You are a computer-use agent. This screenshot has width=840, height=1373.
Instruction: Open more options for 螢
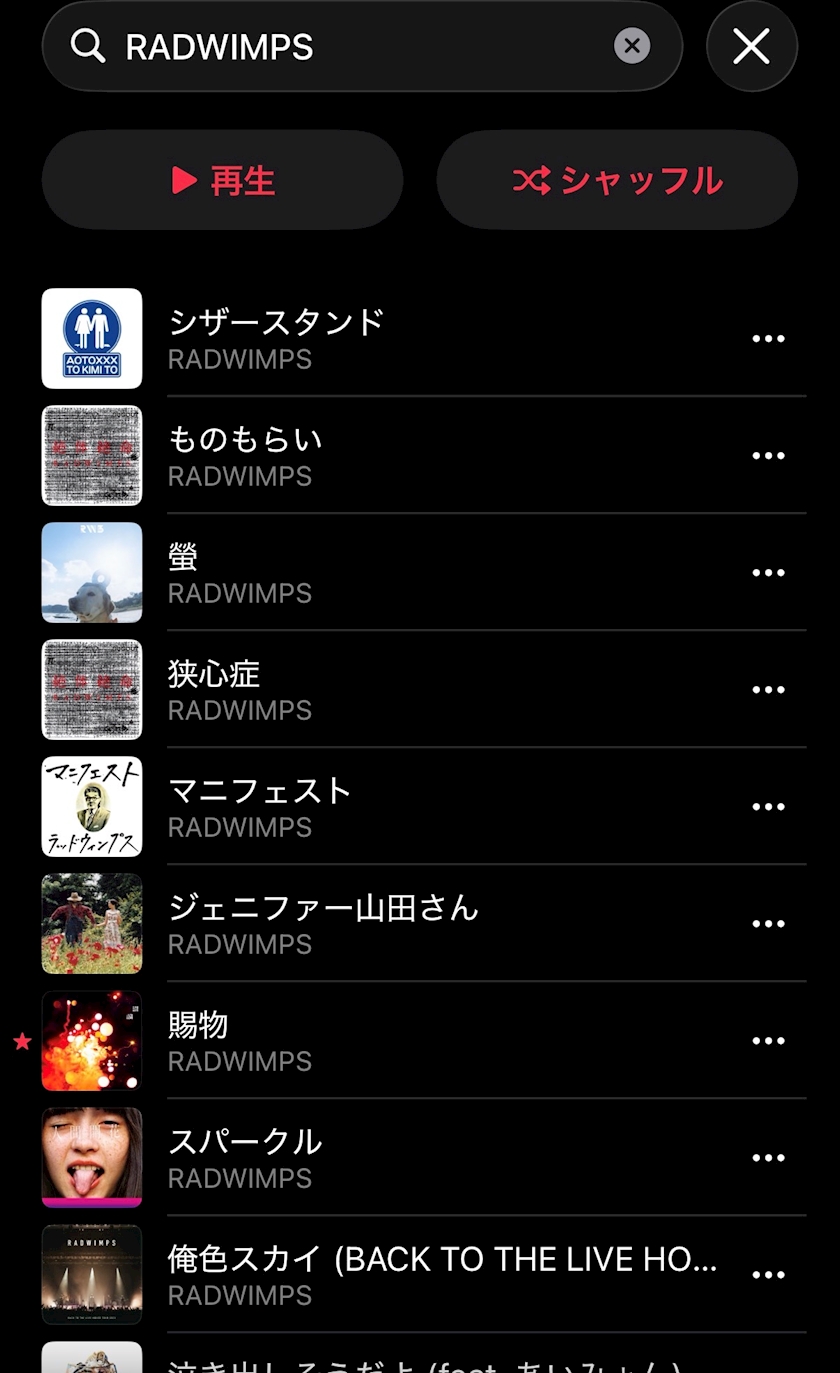pos(768,573)
